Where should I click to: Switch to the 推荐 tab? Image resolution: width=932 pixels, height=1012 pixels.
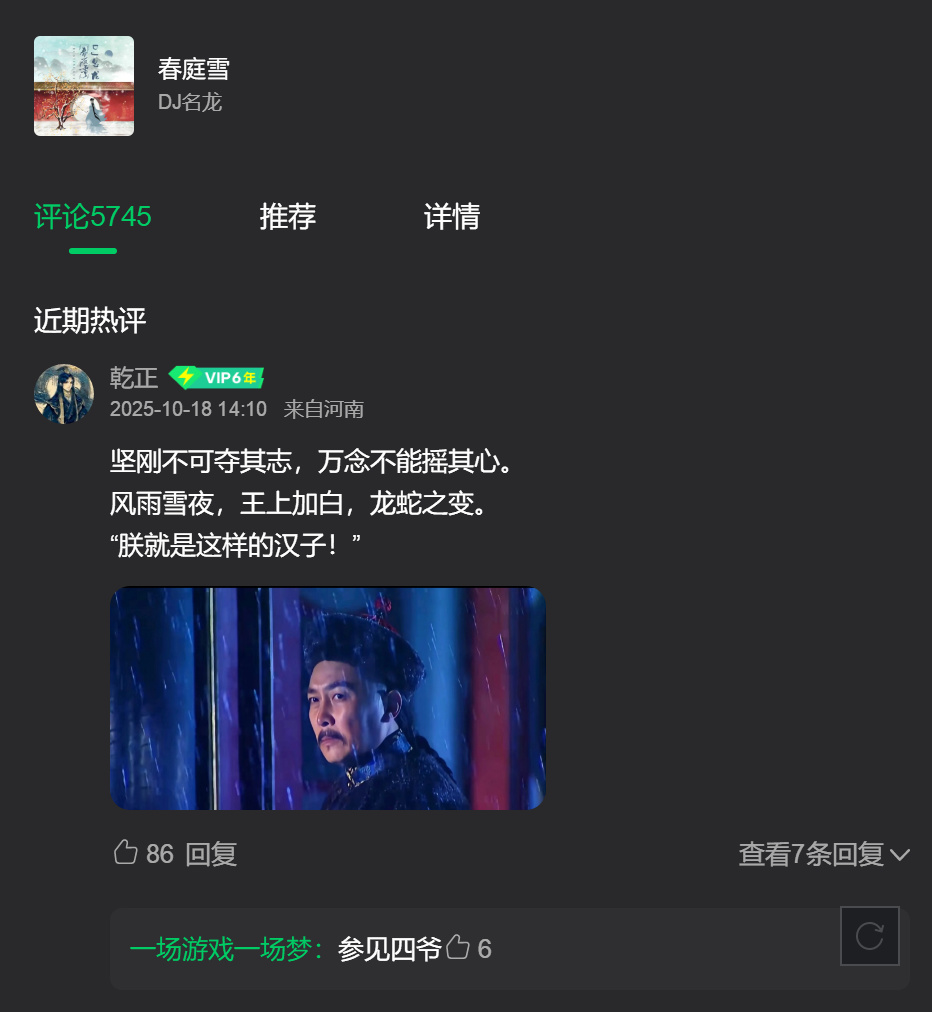point(288,217)
